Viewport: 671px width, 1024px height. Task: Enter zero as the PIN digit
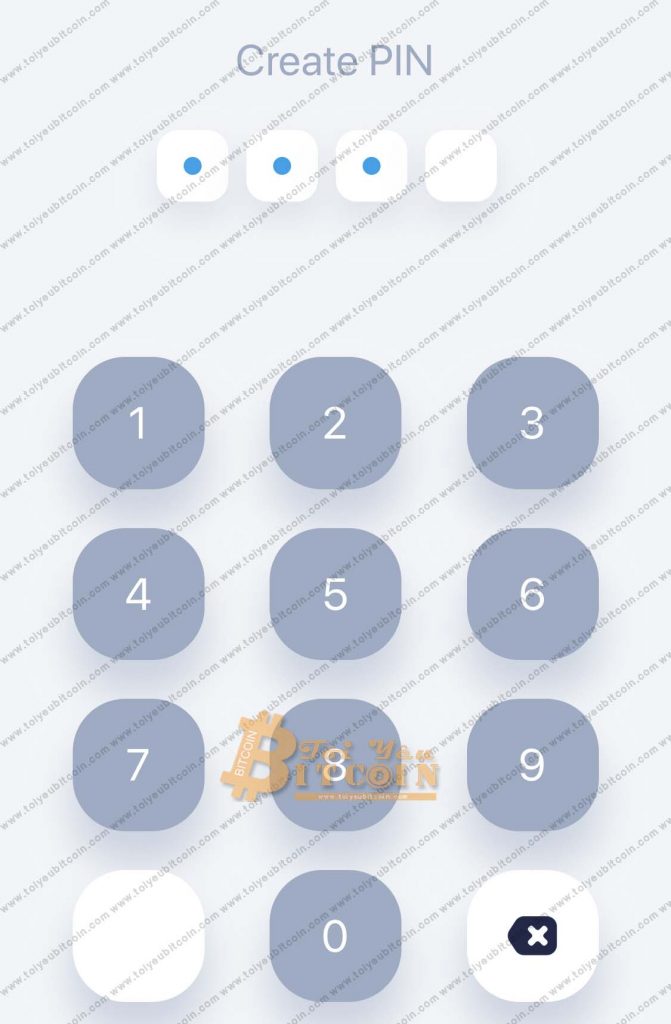335,936
